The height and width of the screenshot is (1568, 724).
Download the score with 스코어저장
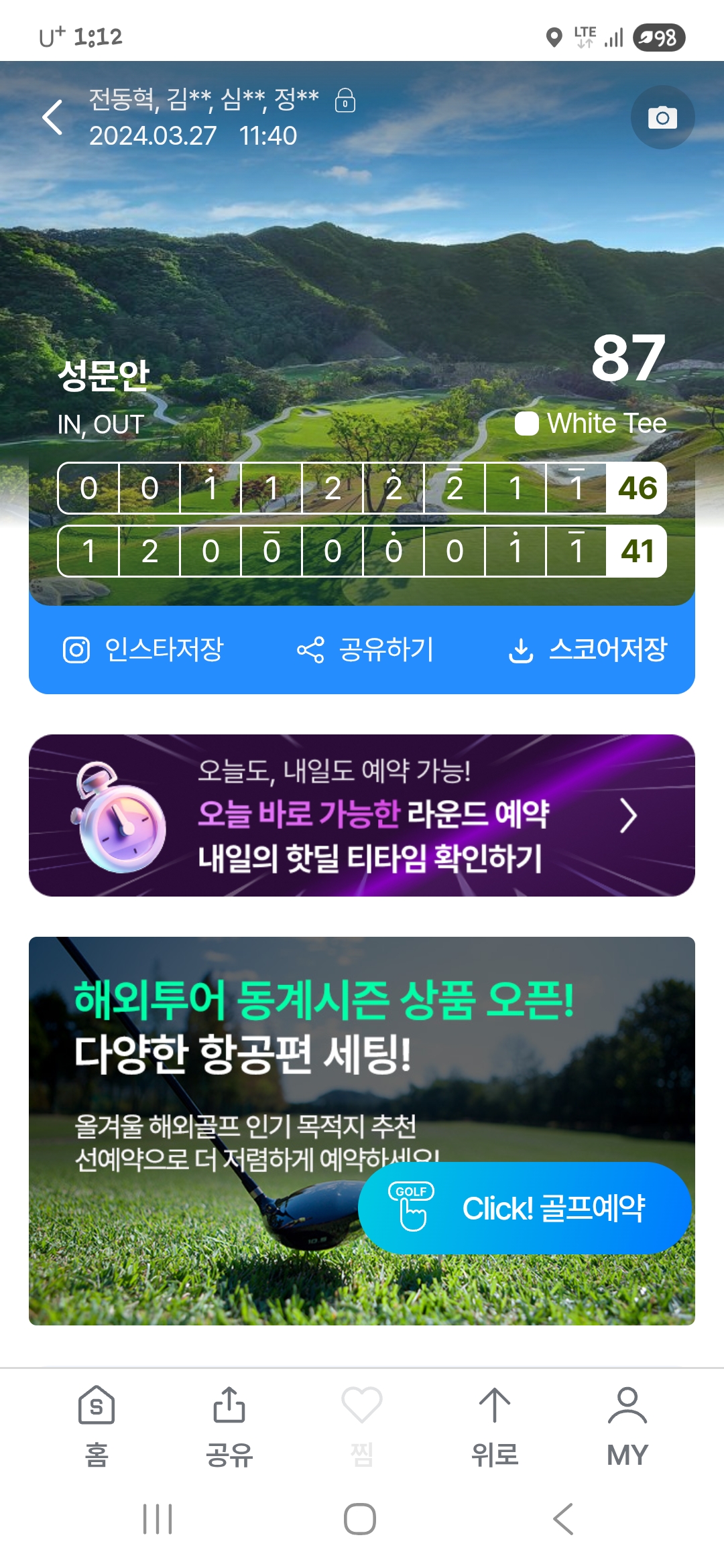pos(588,649)
